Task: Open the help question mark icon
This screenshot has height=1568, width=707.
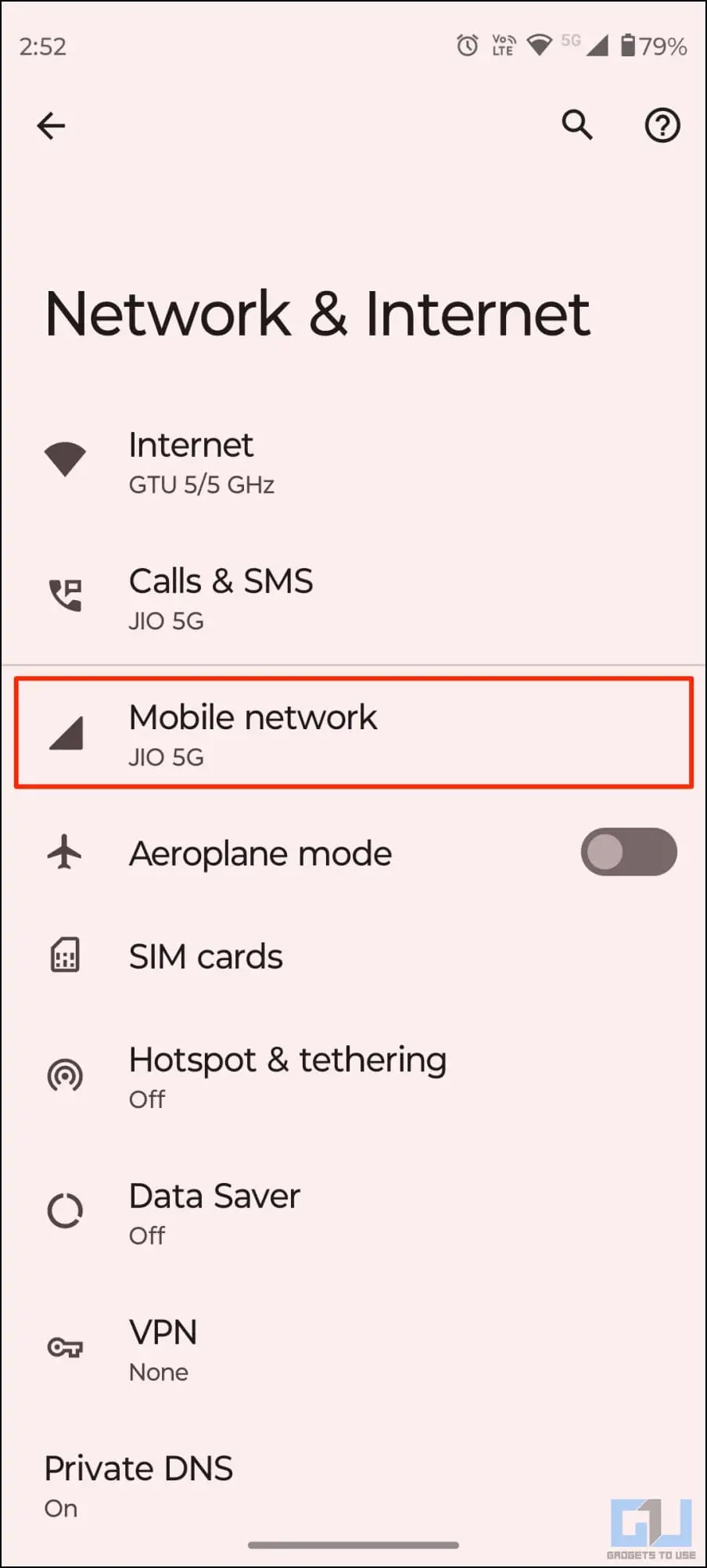Action: [662, 125]
